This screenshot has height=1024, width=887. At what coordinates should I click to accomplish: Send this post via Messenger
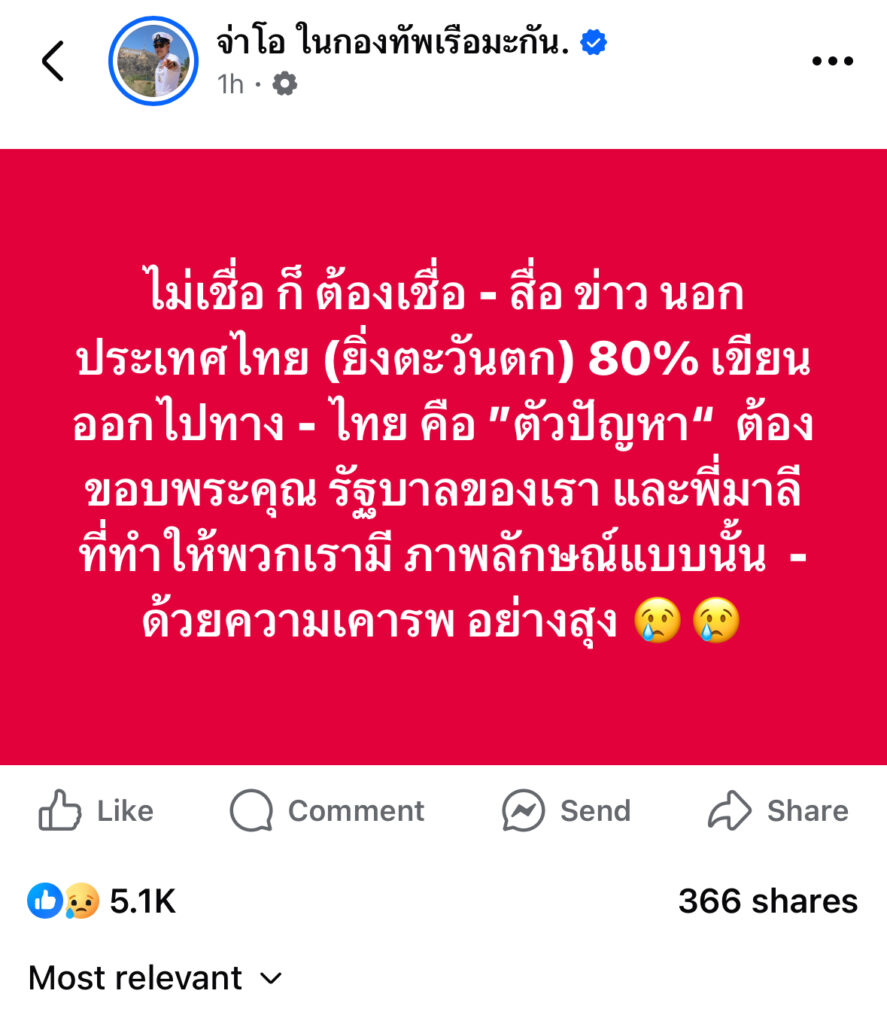click(x=566, y=811)
